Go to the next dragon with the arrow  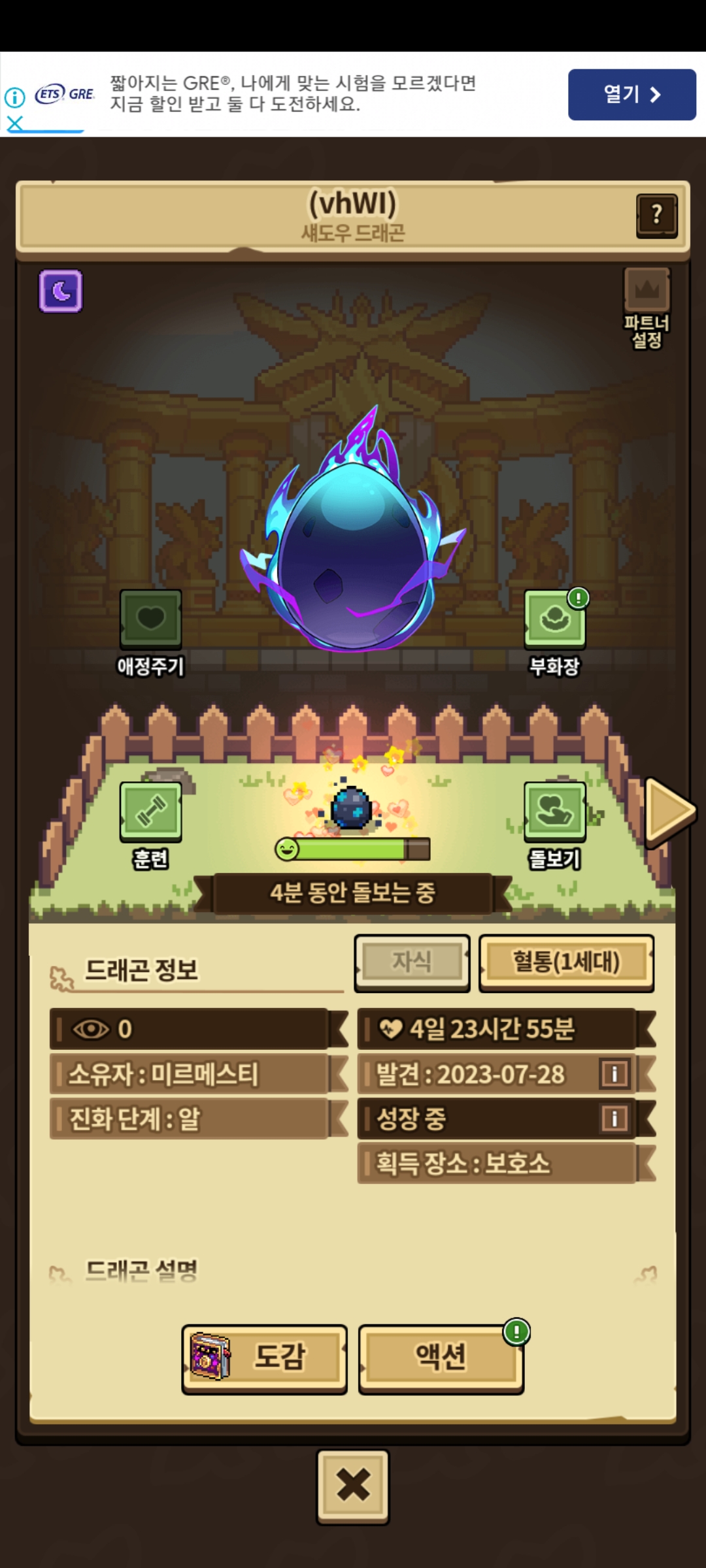[669, 811]
